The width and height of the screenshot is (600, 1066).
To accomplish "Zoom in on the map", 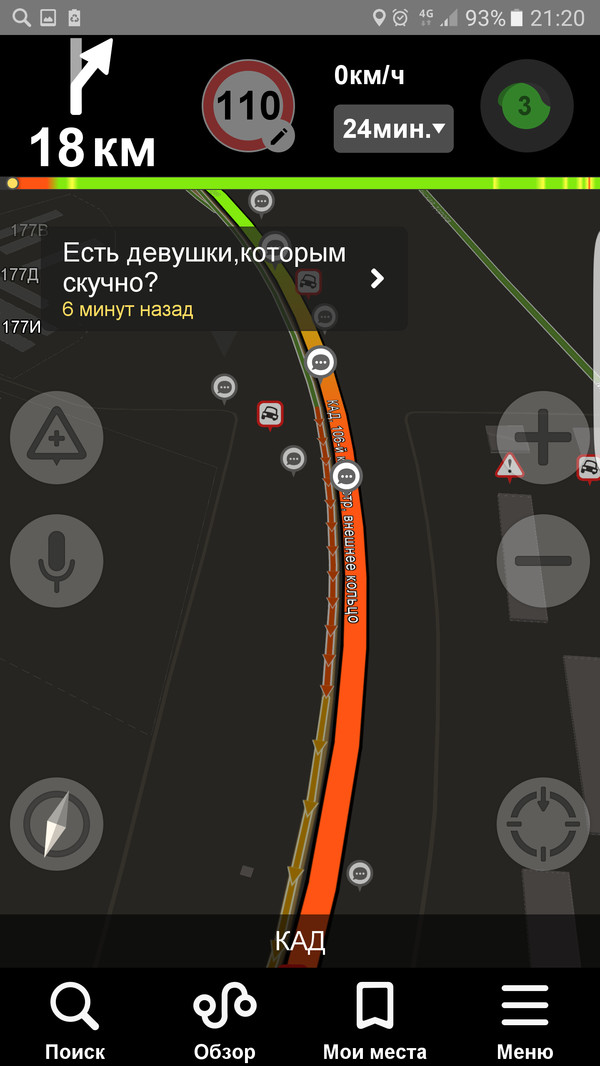I will [x=543, y=437].
